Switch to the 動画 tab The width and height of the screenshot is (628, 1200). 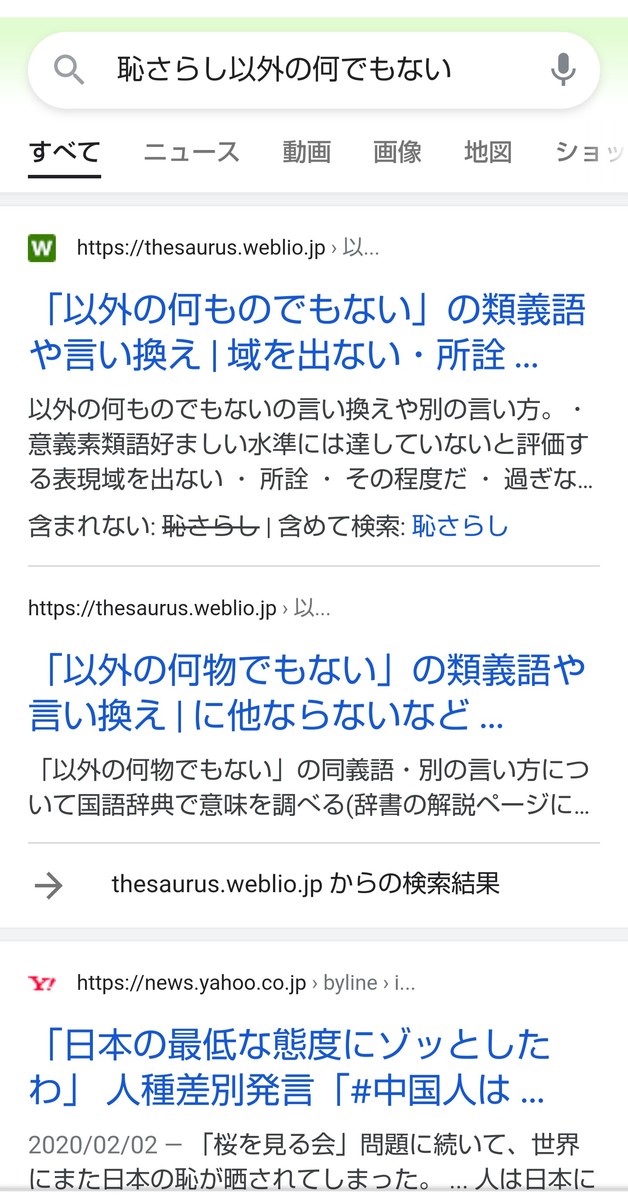point(306,152)
